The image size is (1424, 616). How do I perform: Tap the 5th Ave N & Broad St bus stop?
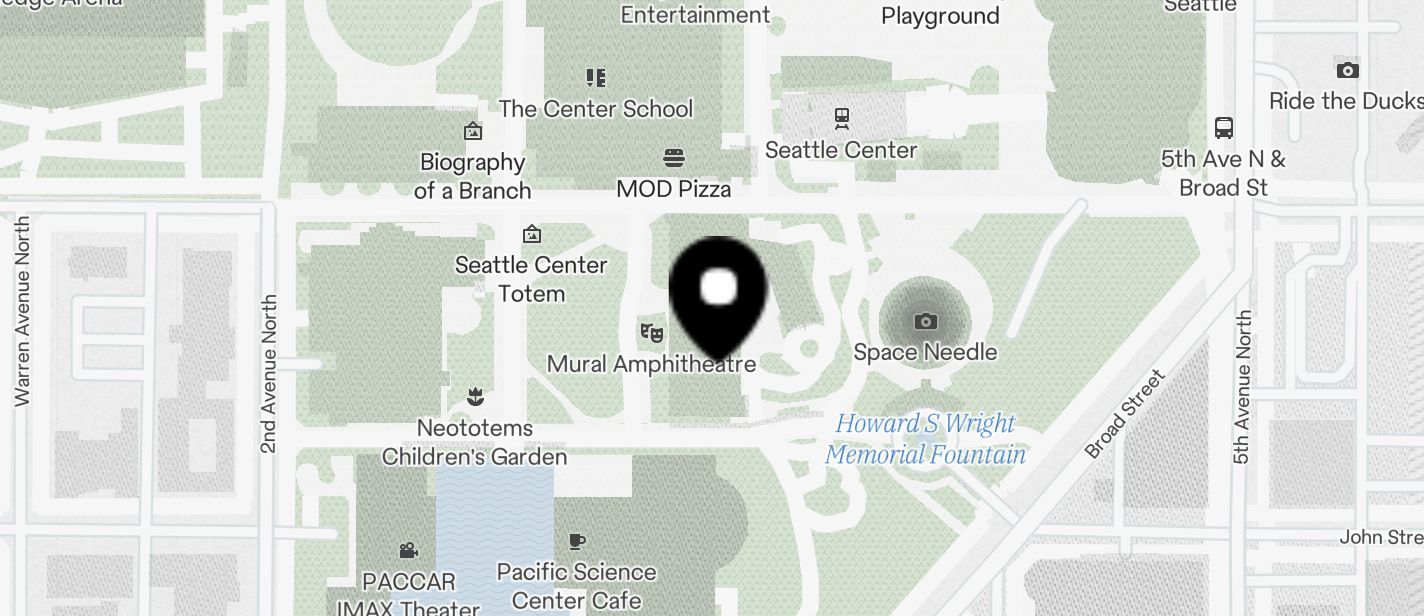click(1224, 128)
